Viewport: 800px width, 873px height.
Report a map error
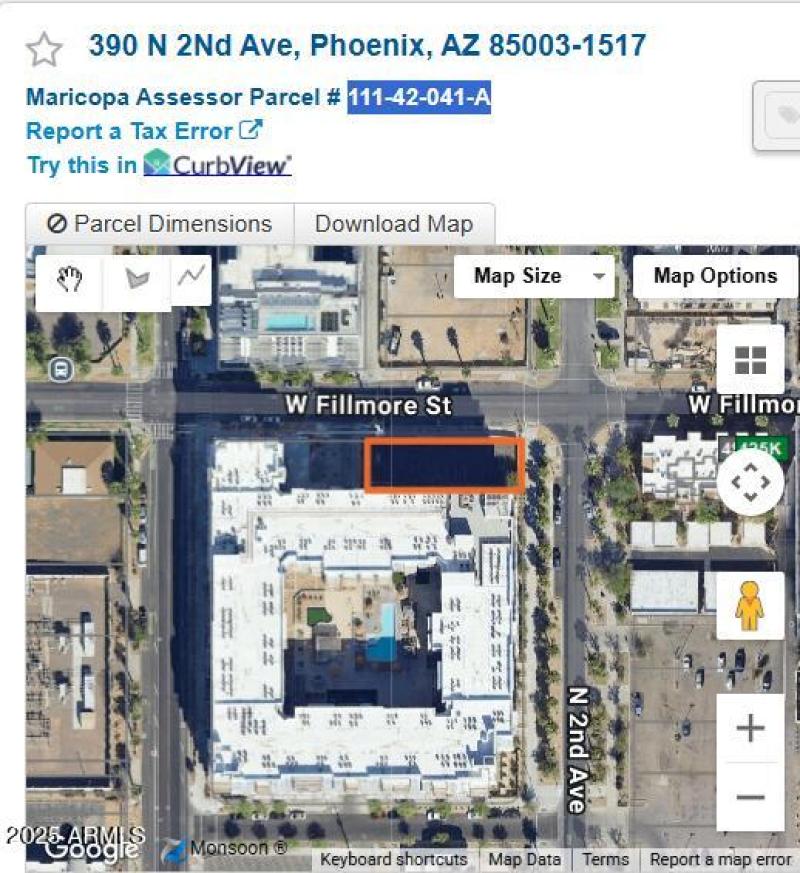pyautogui.click(x=720, y=859)
